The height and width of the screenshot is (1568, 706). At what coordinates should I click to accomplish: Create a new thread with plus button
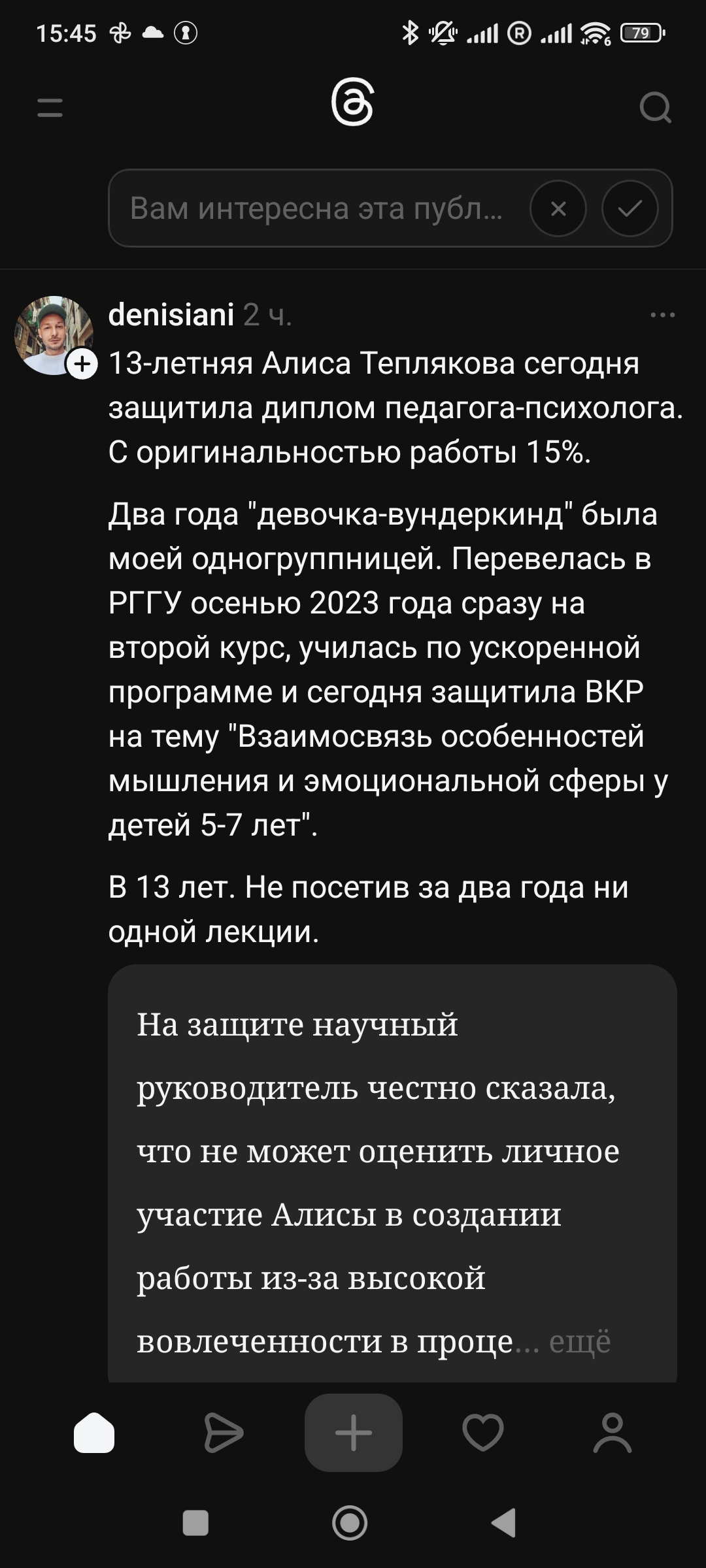pos(353,1433)
